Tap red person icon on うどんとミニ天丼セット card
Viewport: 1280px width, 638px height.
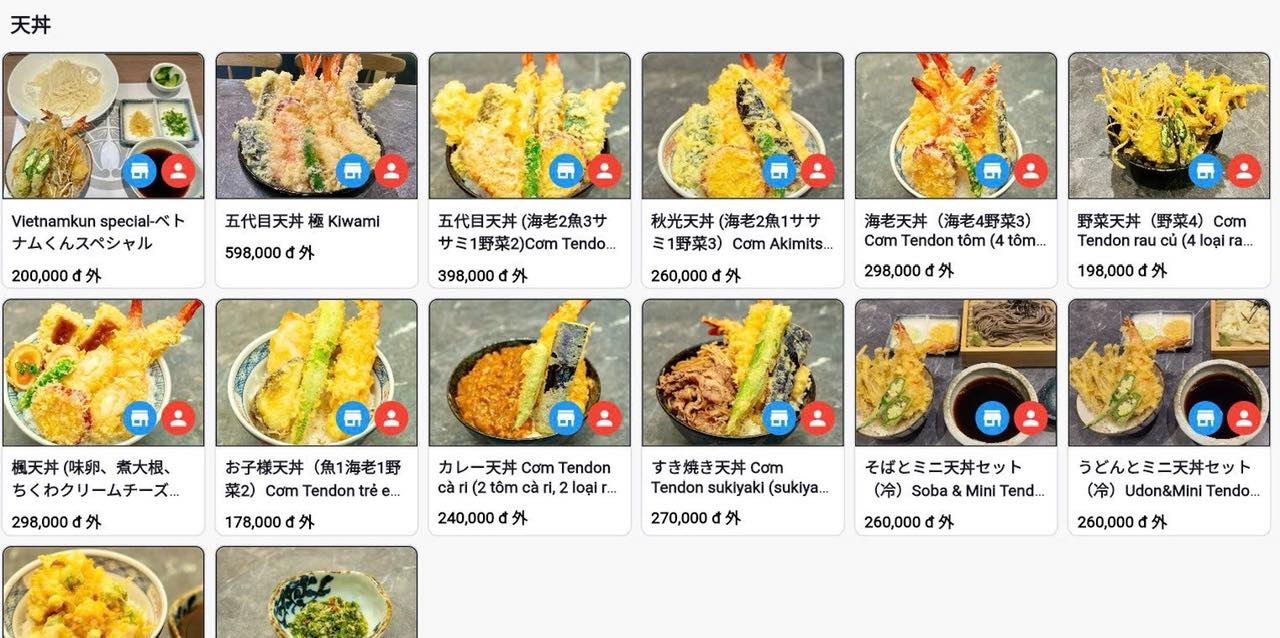click(x=1244, y=418)
